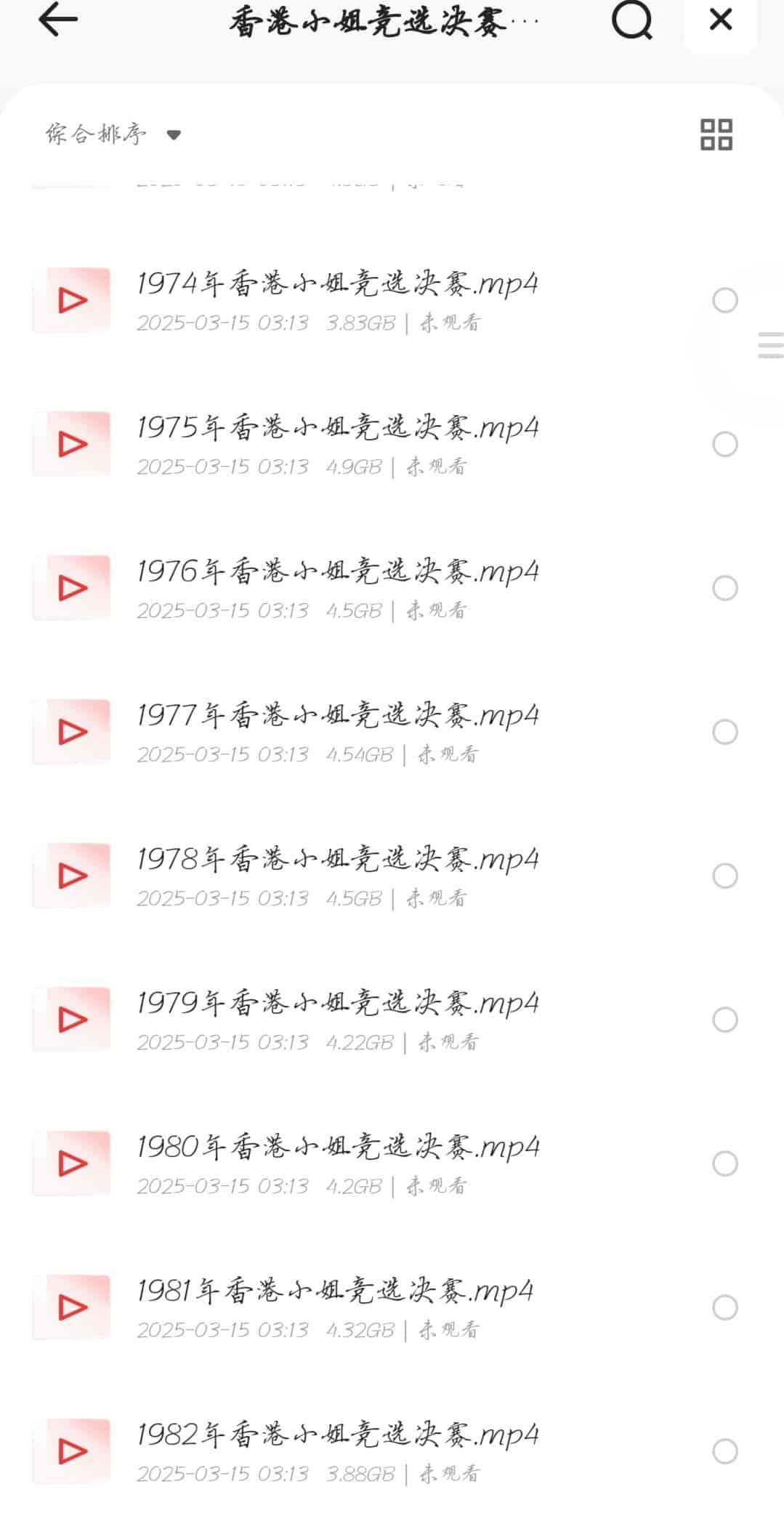The image size is (784, 1513).
Task: Mark the 1977年 video's selection circle
Action: [724, 732]
